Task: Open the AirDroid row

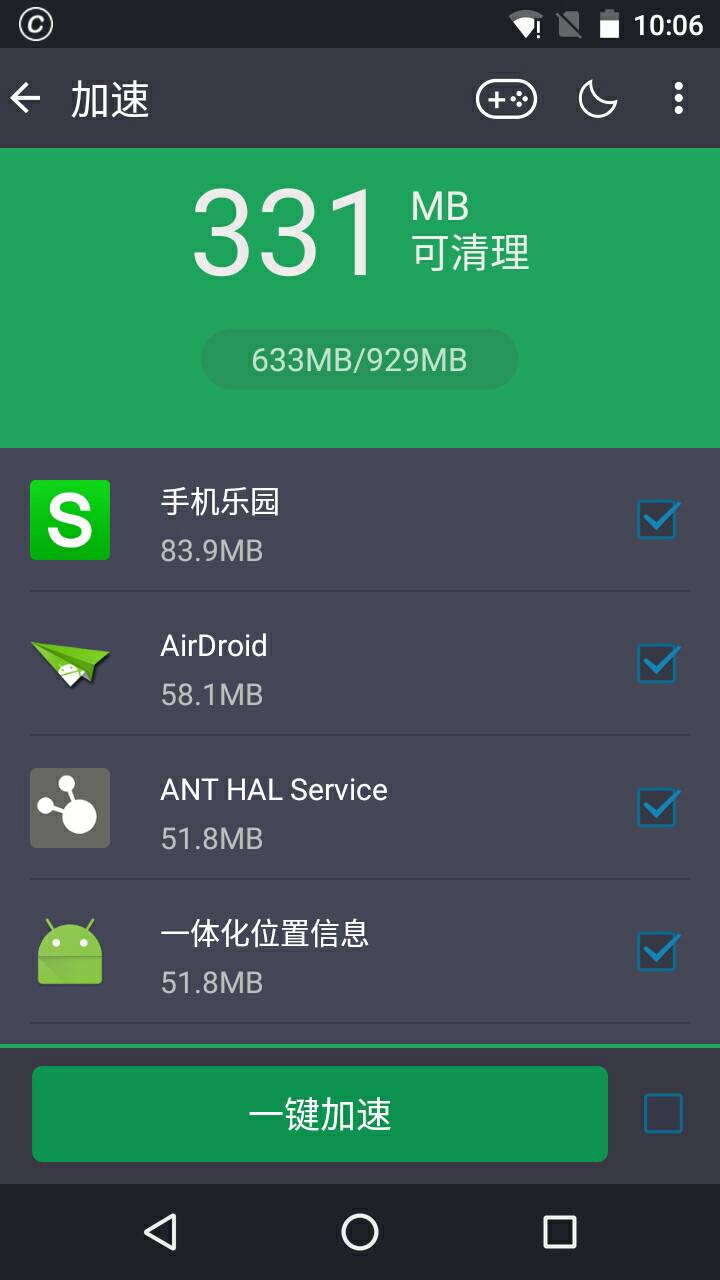Action: coord(360,663)
